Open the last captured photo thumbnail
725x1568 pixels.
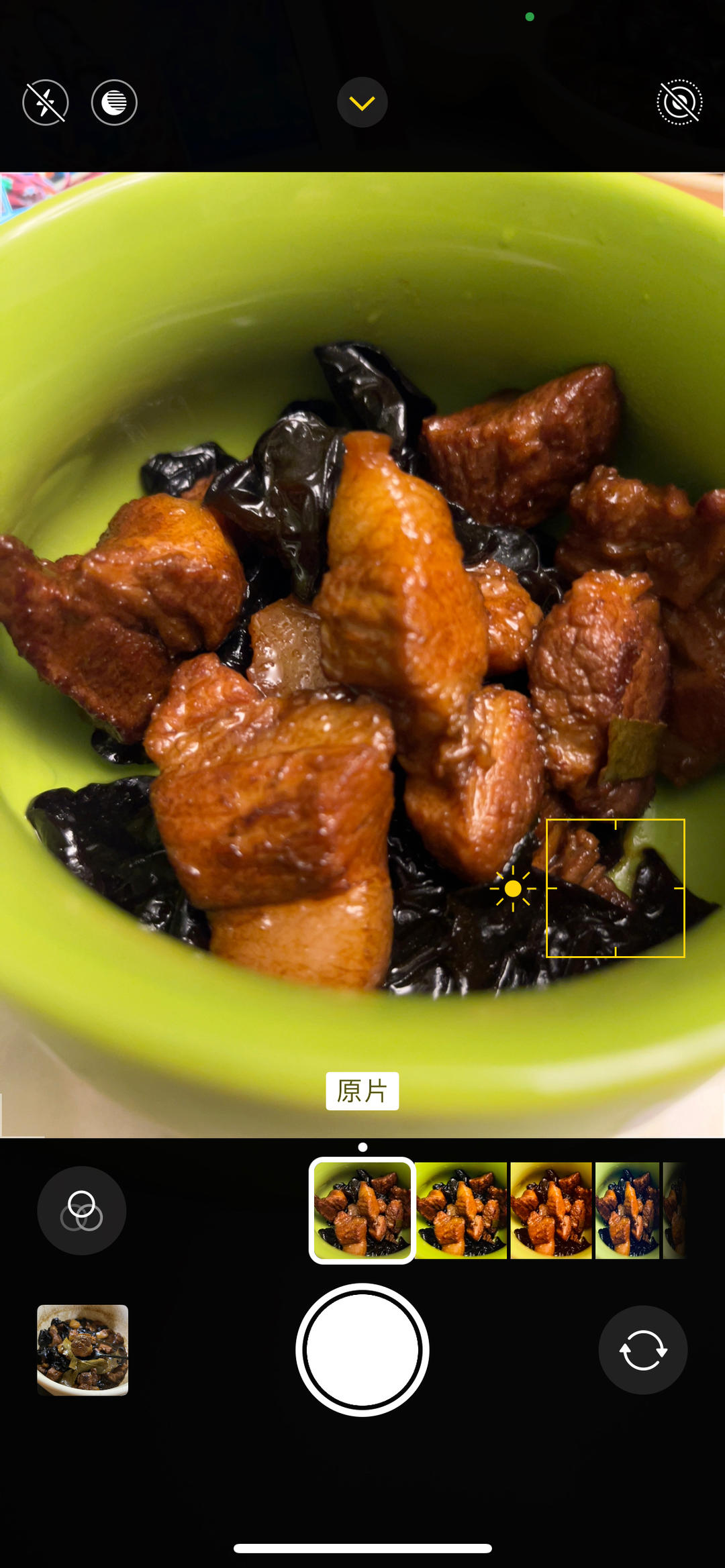tap(83, 1350)
